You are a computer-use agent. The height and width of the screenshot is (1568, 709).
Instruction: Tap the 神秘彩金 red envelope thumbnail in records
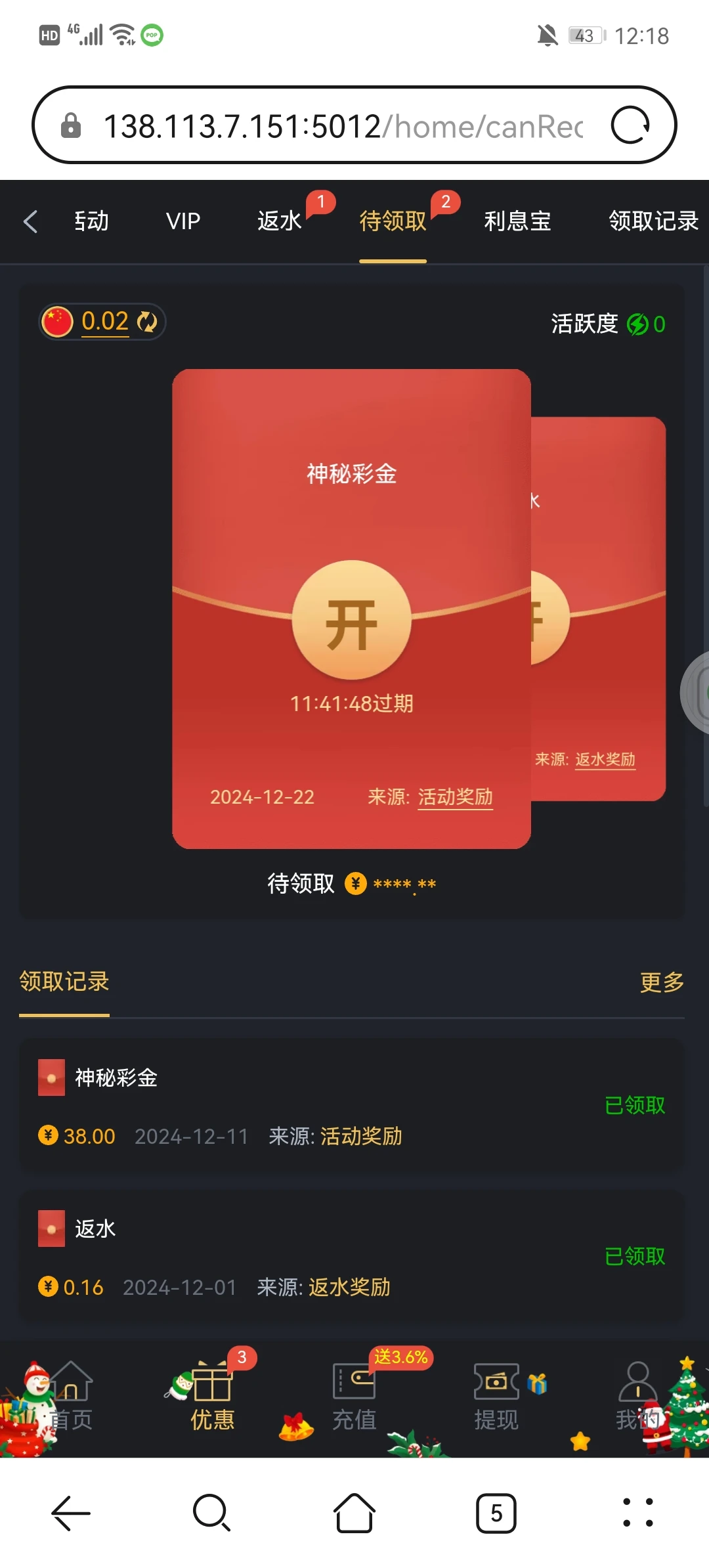(x=49, y=1077)
